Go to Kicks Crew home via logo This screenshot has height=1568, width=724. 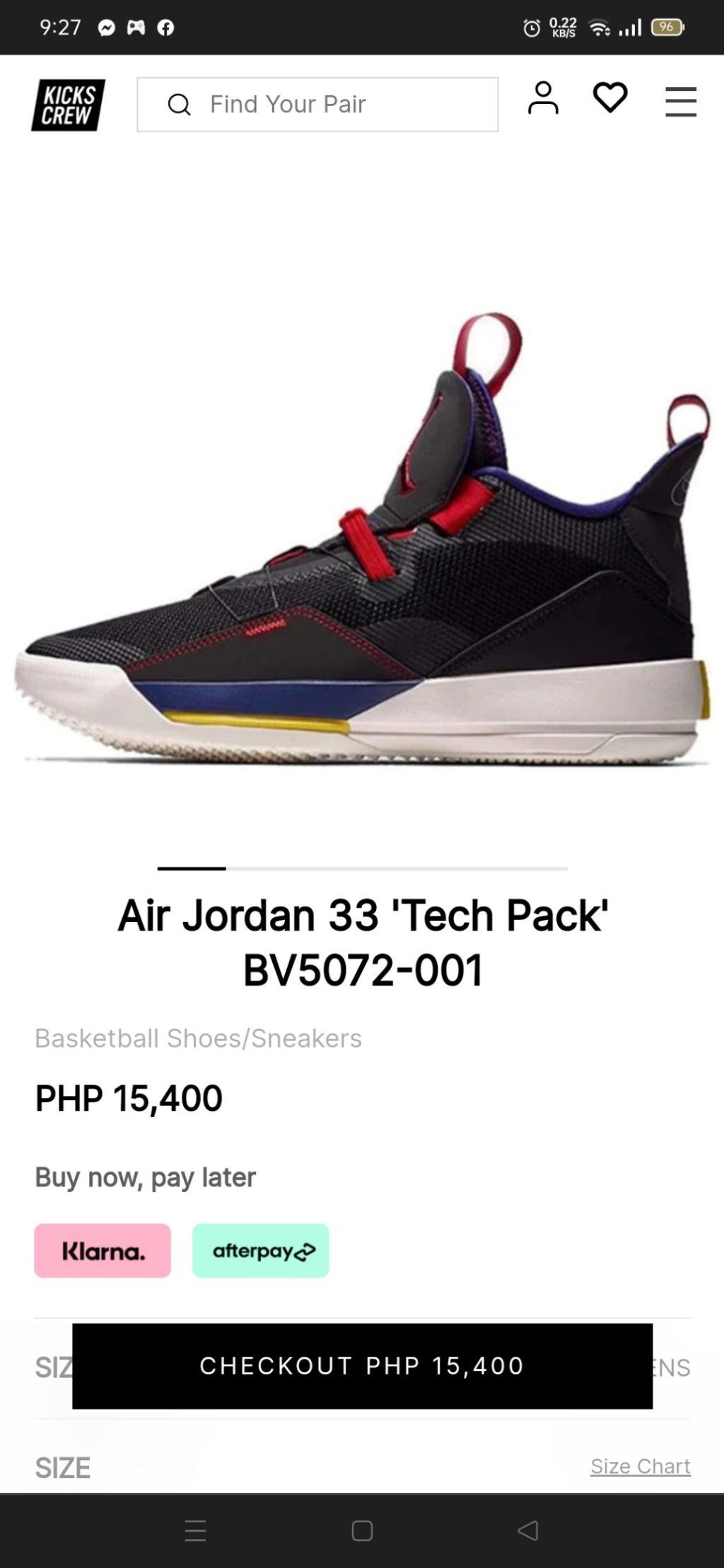point(69,105)
